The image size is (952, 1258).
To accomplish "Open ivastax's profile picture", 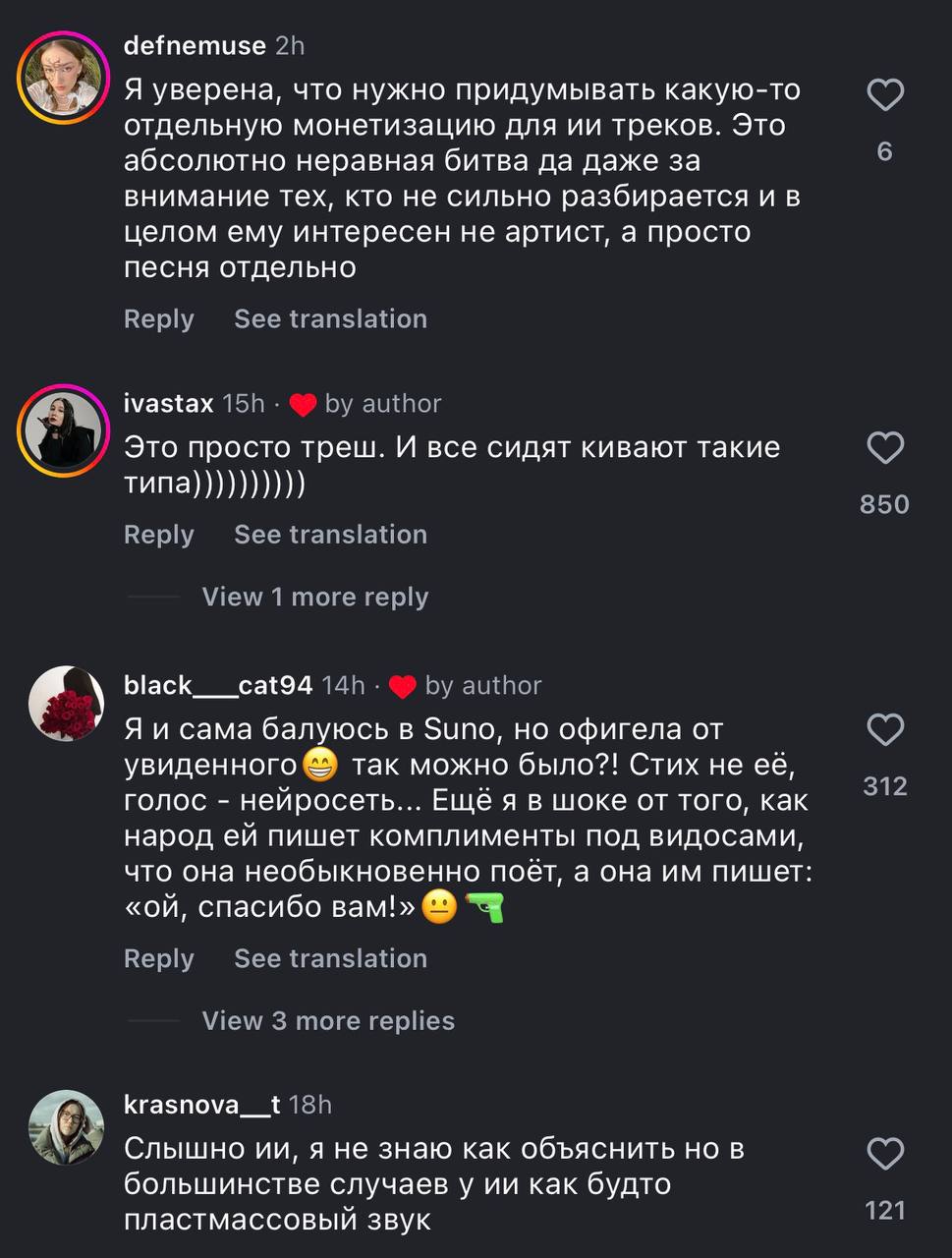I will coord(64,430).
